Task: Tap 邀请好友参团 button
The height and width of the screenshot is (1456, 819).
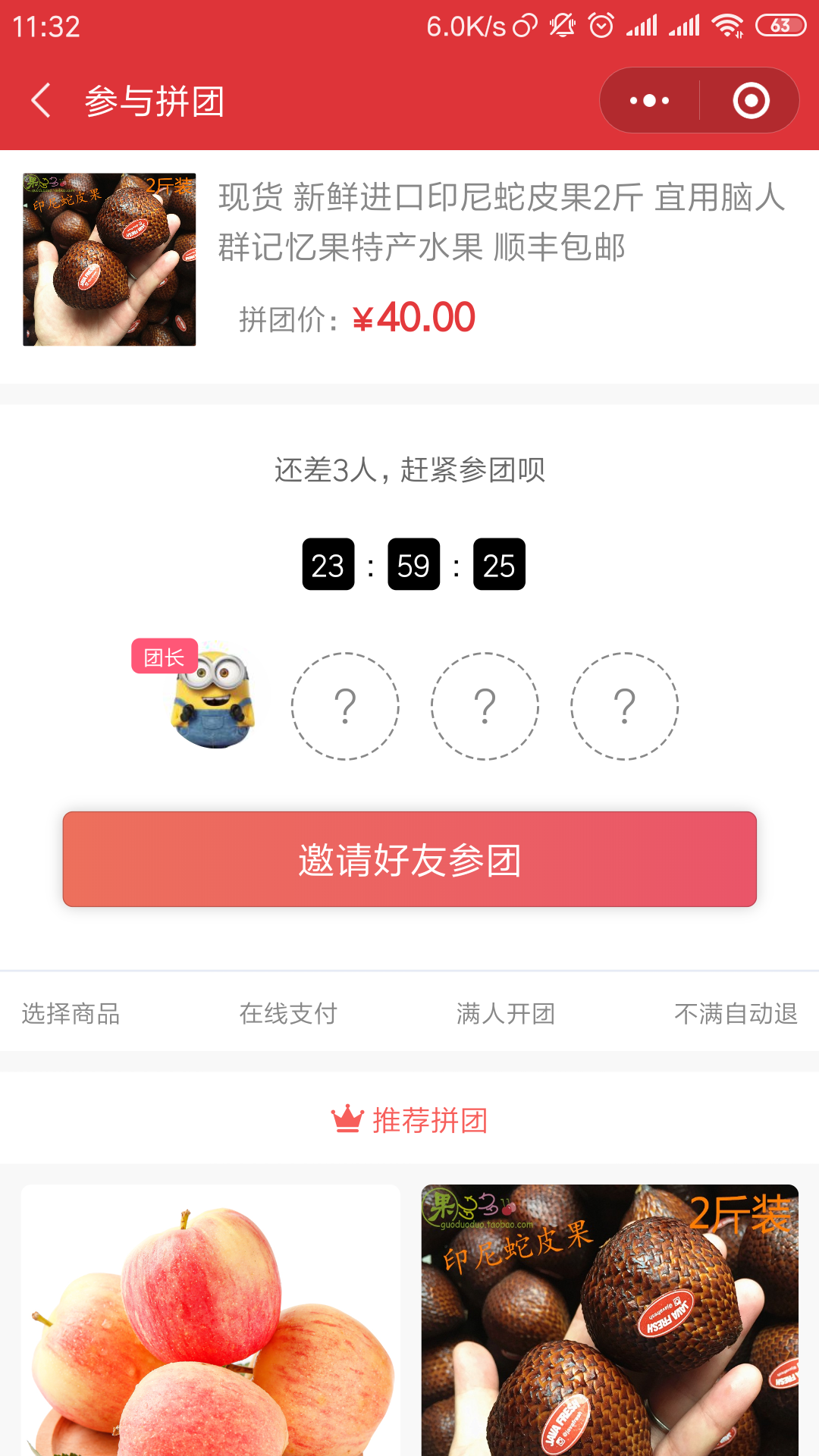Action: pyautogui.click(x=409, y=859)
